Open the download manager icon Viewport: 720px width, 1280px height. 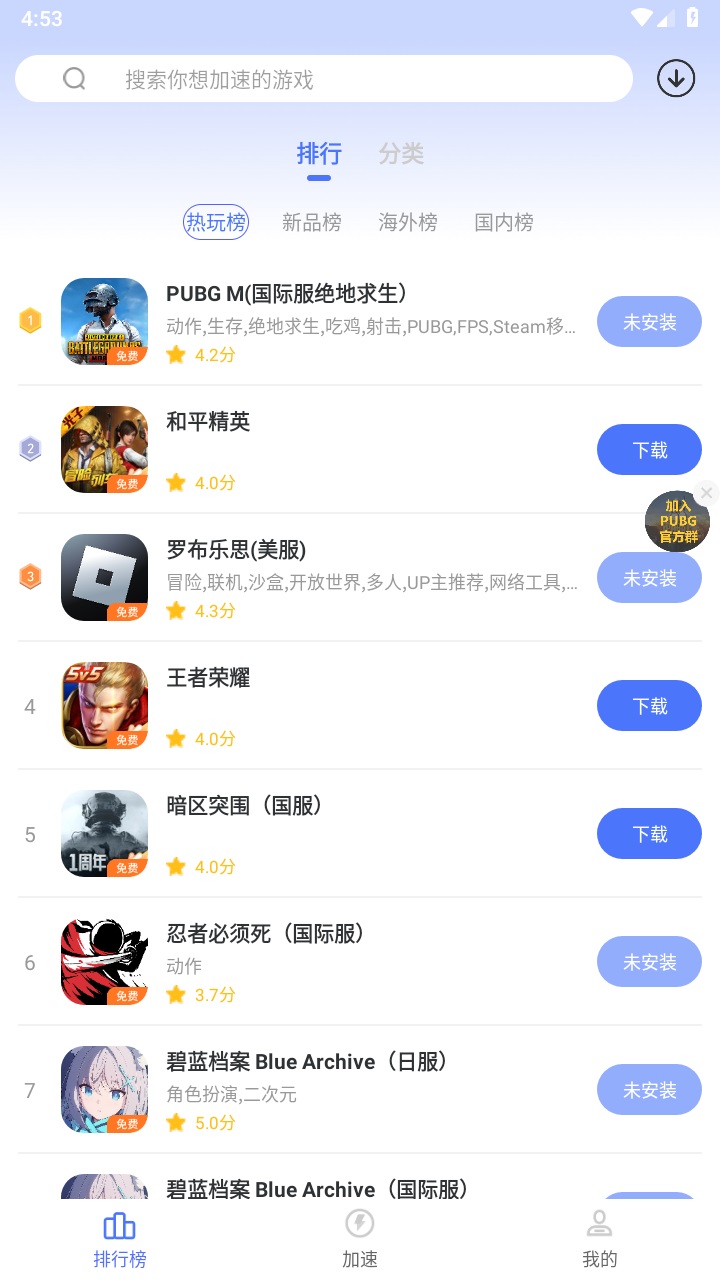point(676,78)
